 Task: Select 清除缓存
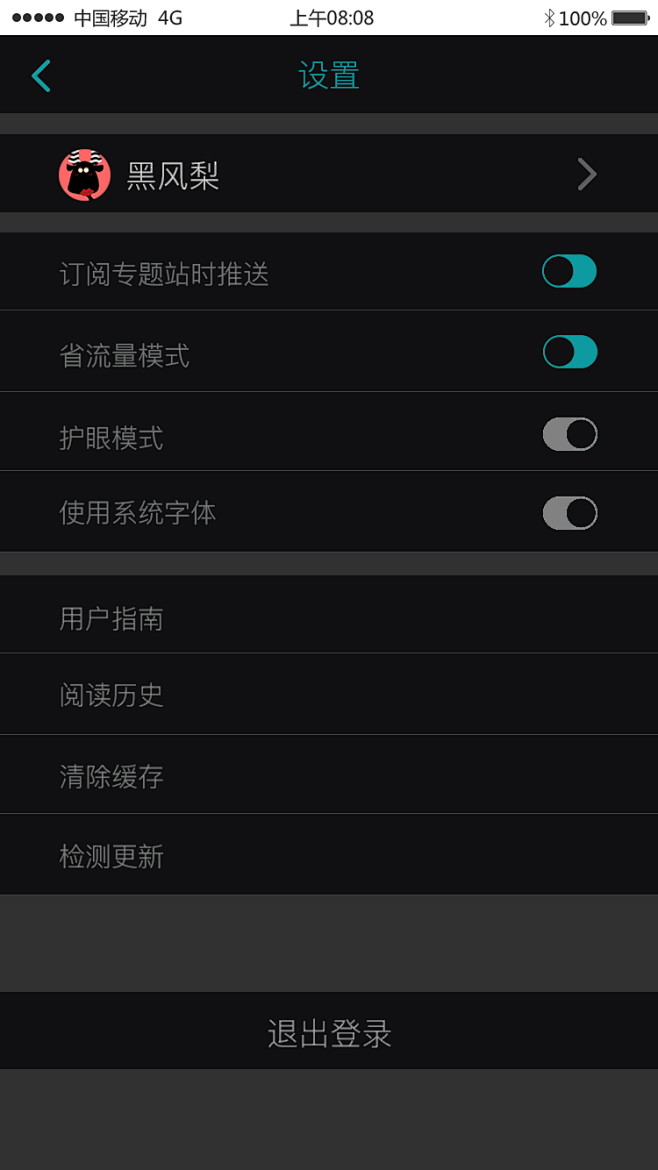[329, 775]
